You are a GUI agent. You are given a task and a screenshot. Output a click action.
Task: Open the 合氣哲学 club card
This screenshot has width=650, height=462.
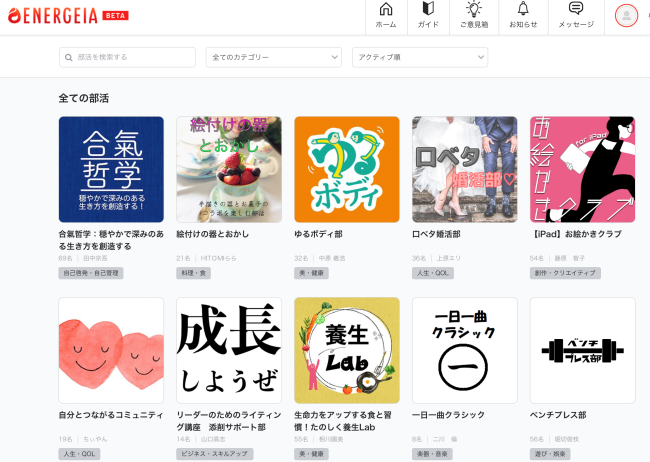pyautogui.click(x=111, y=168)
